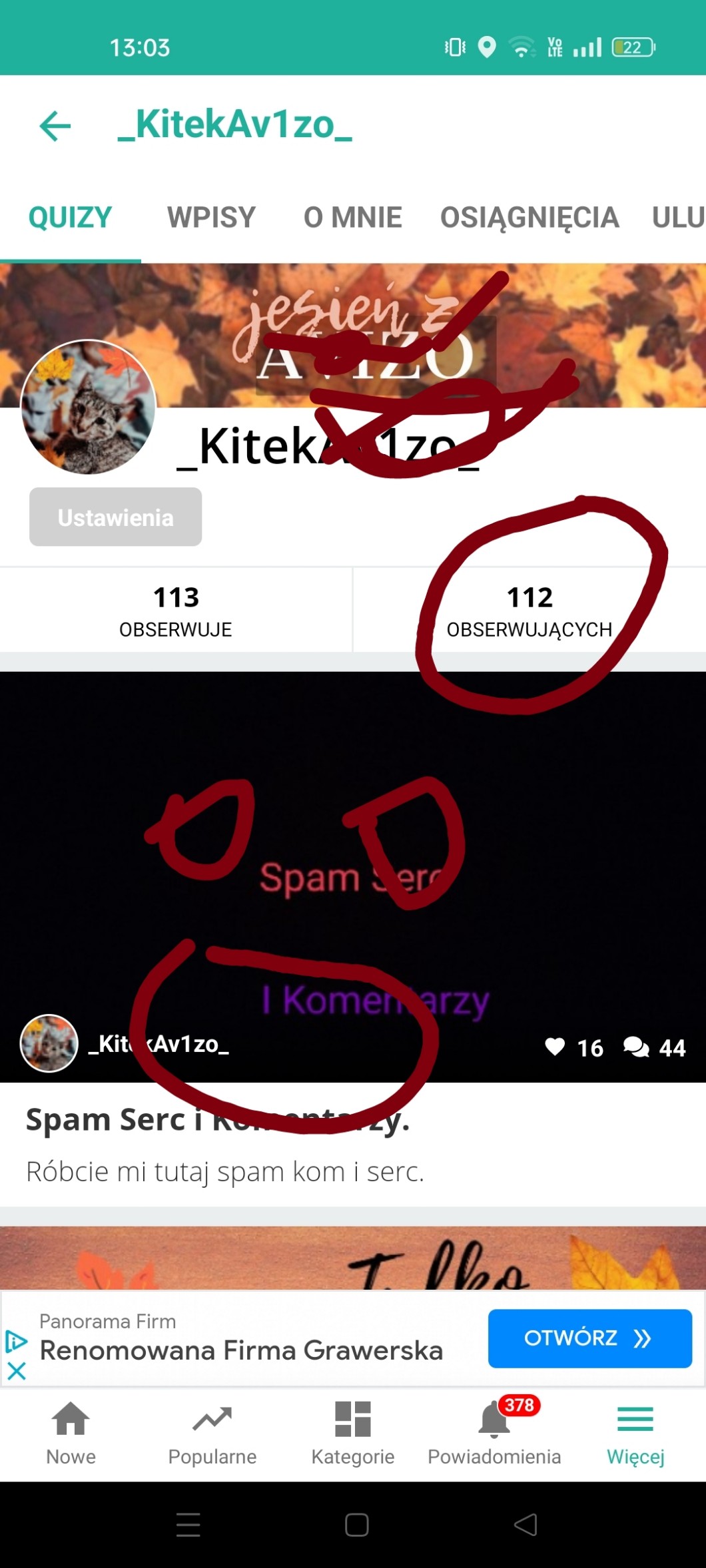
Task: Tap OTWÓRZ on the Panorama Firm ad
Action: click(589, 1338)
